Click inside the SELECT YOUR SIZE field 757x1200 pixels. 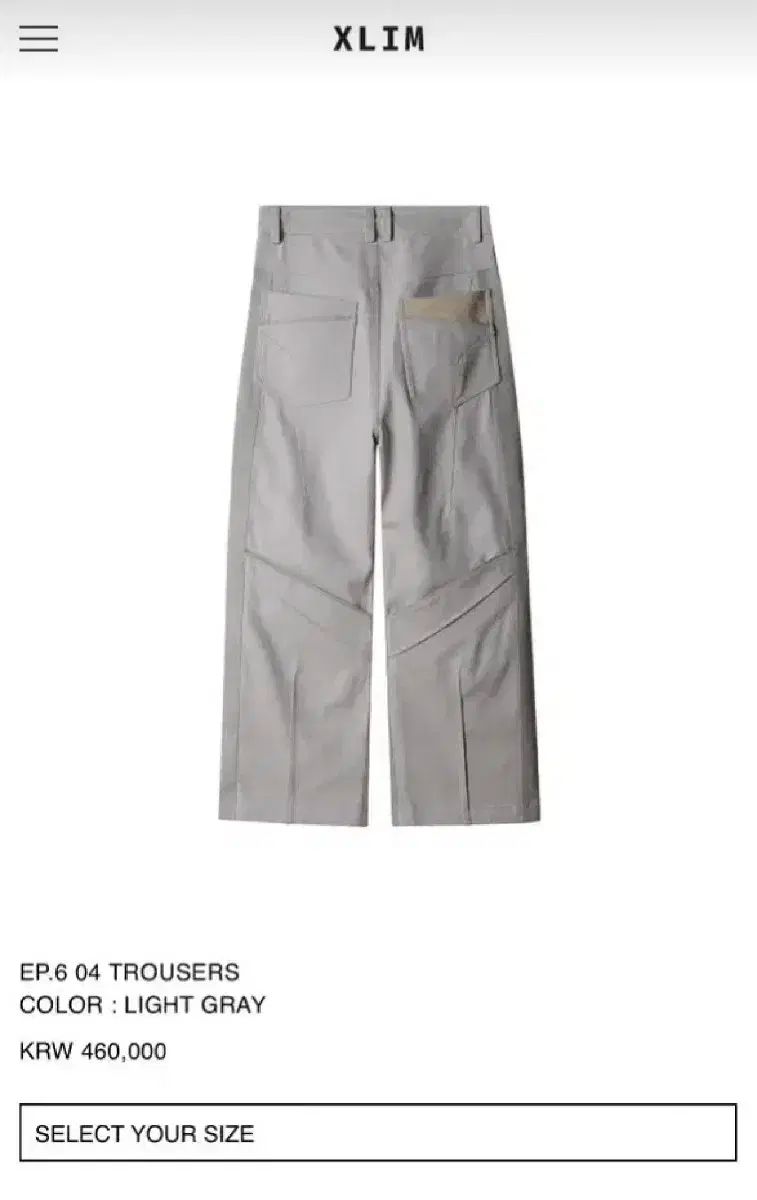coord(378,1135)
